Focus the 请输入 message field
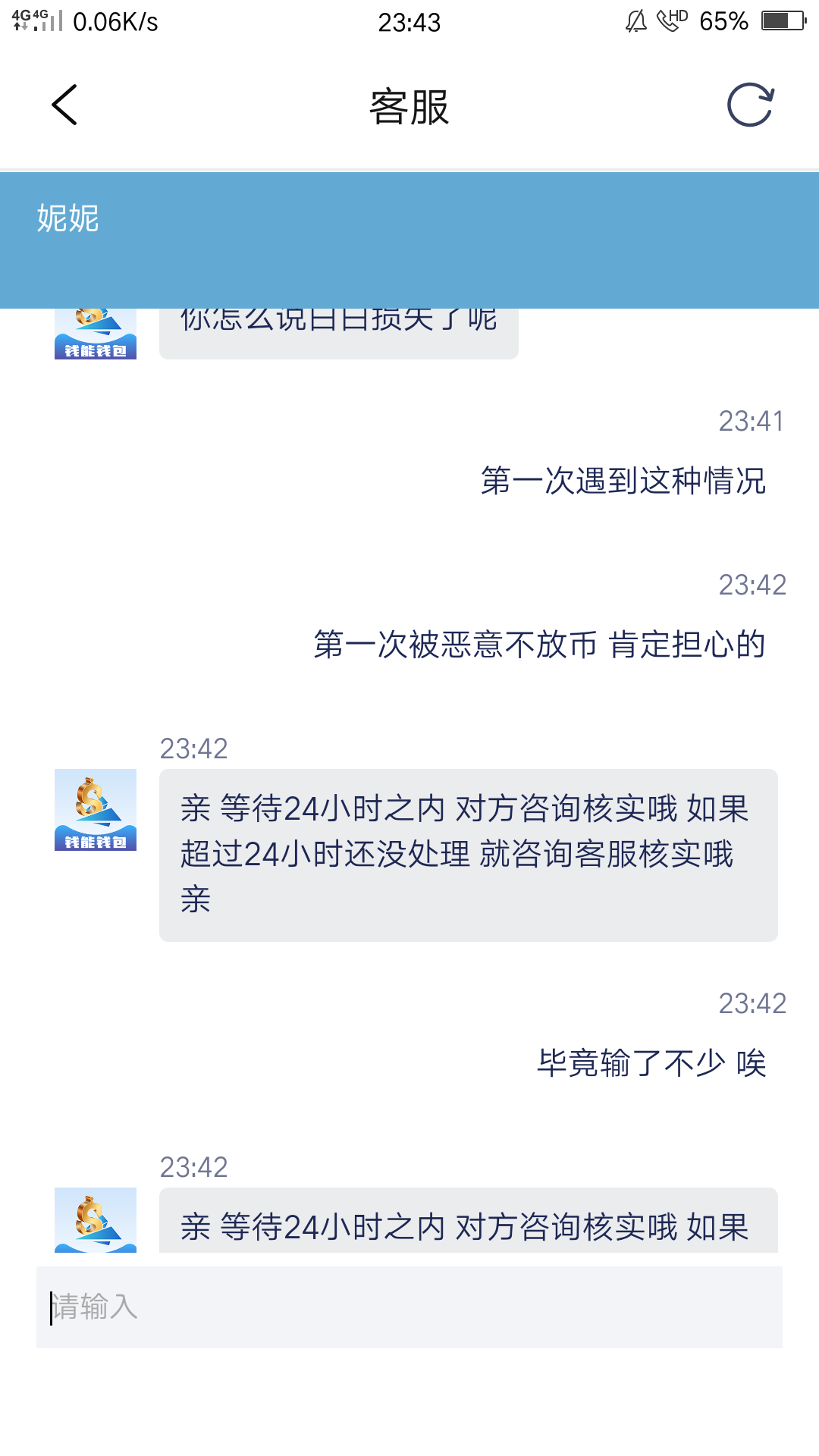819x1456 pixels. (x=409, y=1307)
